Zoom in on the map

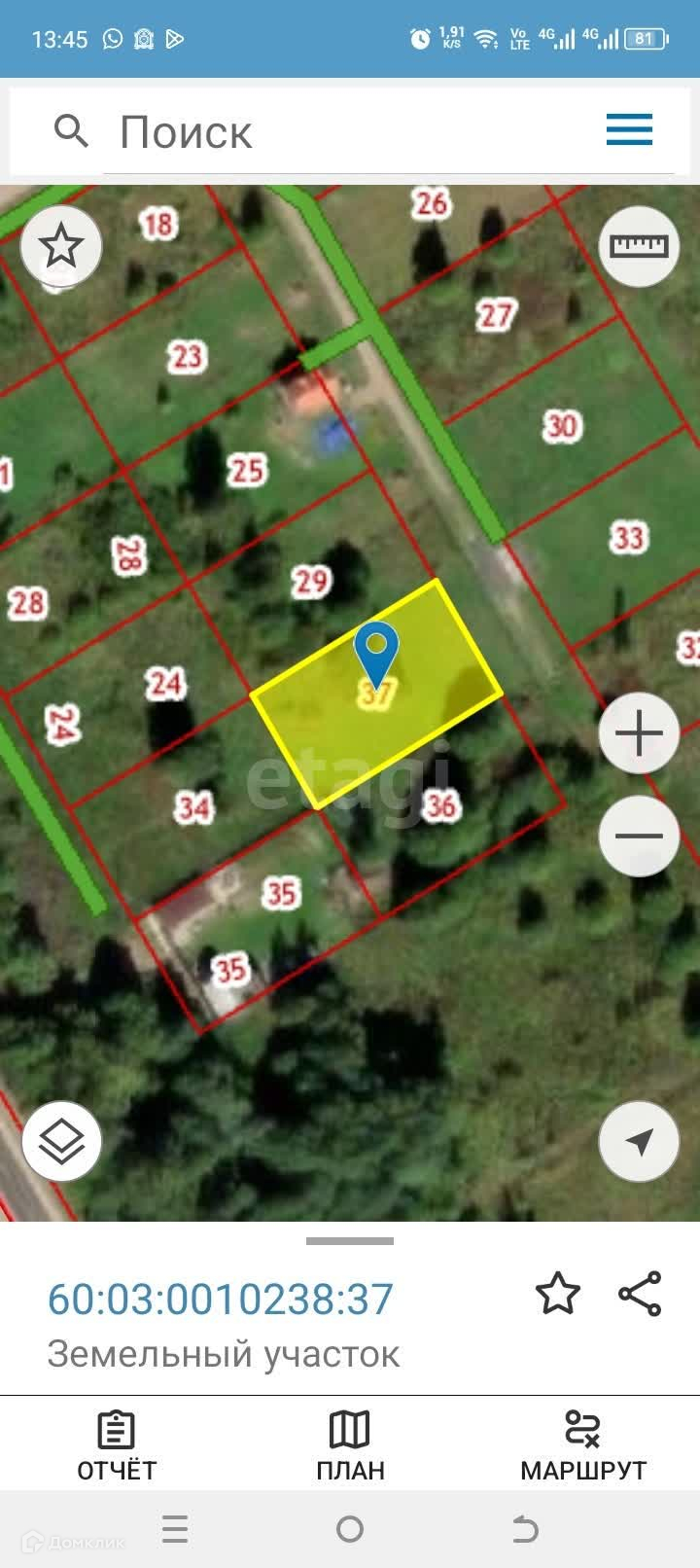(x=639, y=733)
